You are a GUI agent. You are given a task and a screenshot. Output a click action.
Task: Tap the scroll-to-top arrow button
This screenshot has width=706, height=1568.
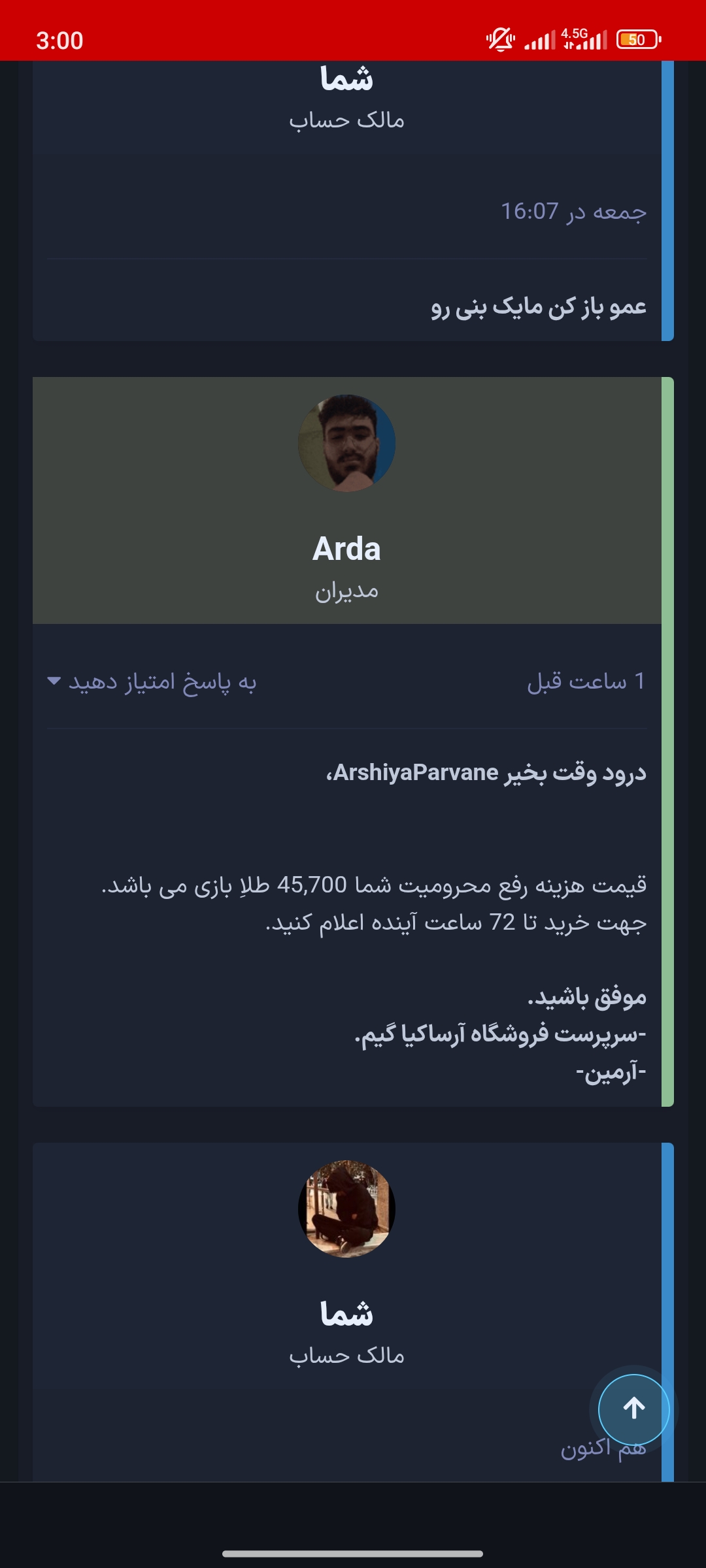click(x=633, y=1409)
